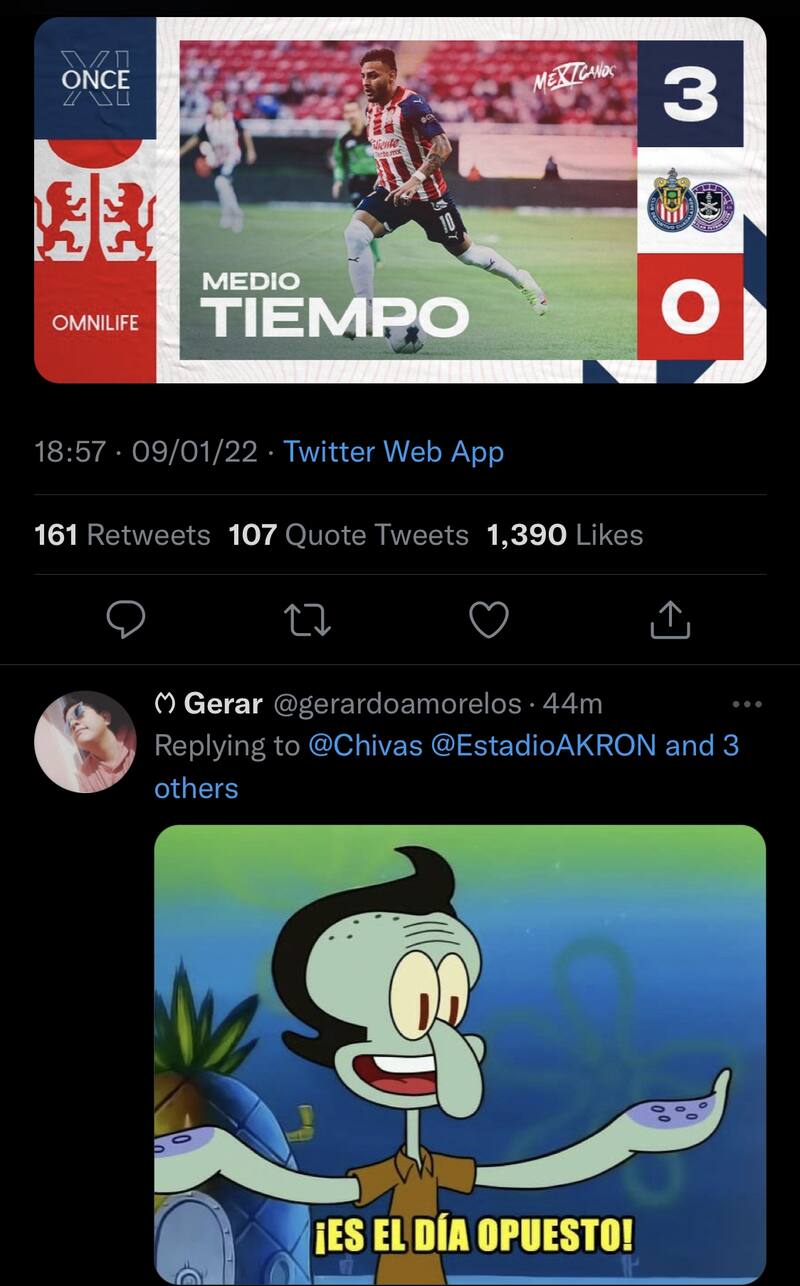Open Gerar's profile picture
Screen dimensions: 800x1286
(85, 741)
